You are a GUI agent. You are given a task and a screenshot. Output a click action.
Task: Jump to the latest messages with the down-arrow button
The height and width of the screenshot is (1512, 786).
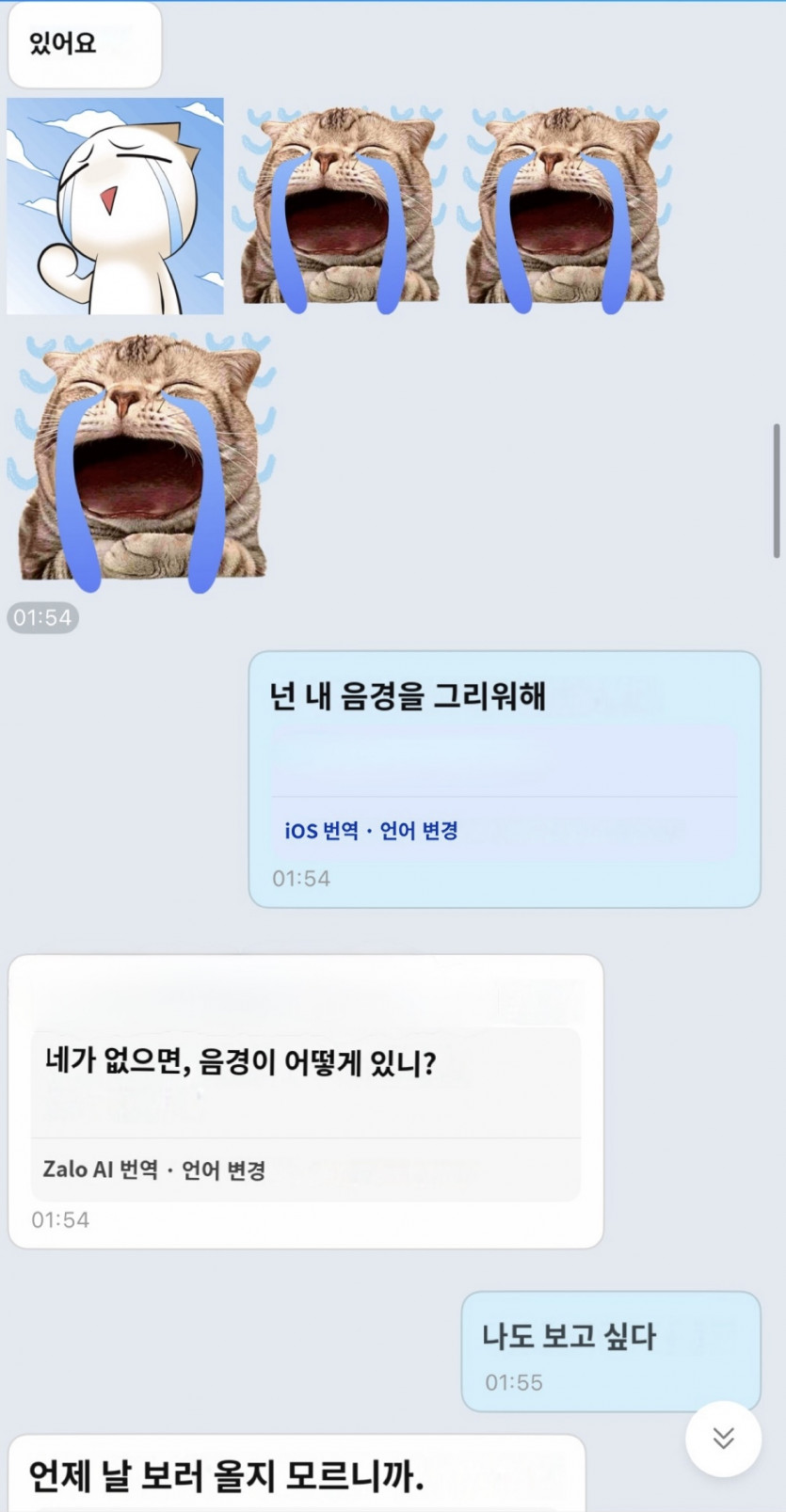[723, 1438]
